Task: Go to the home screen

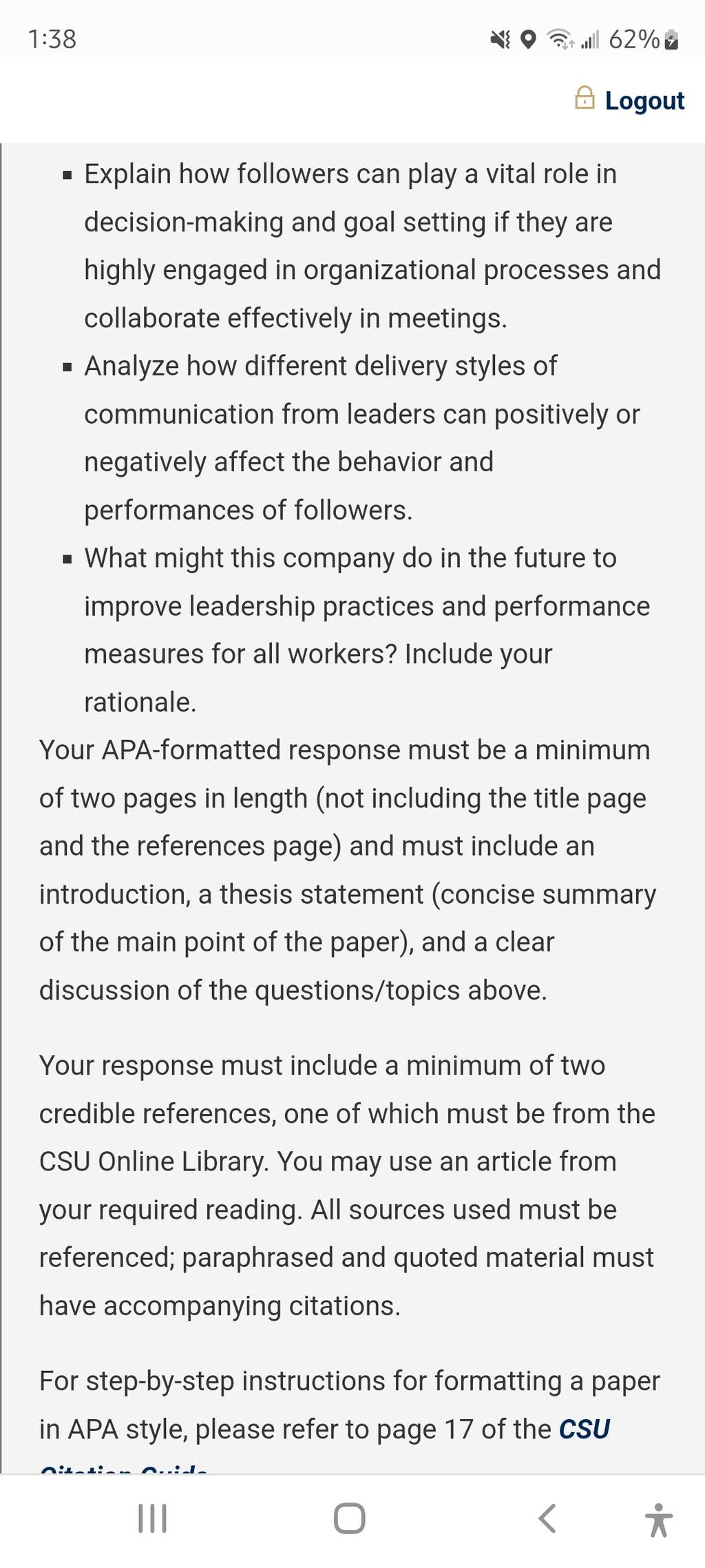Action: tap(349, 1518)
